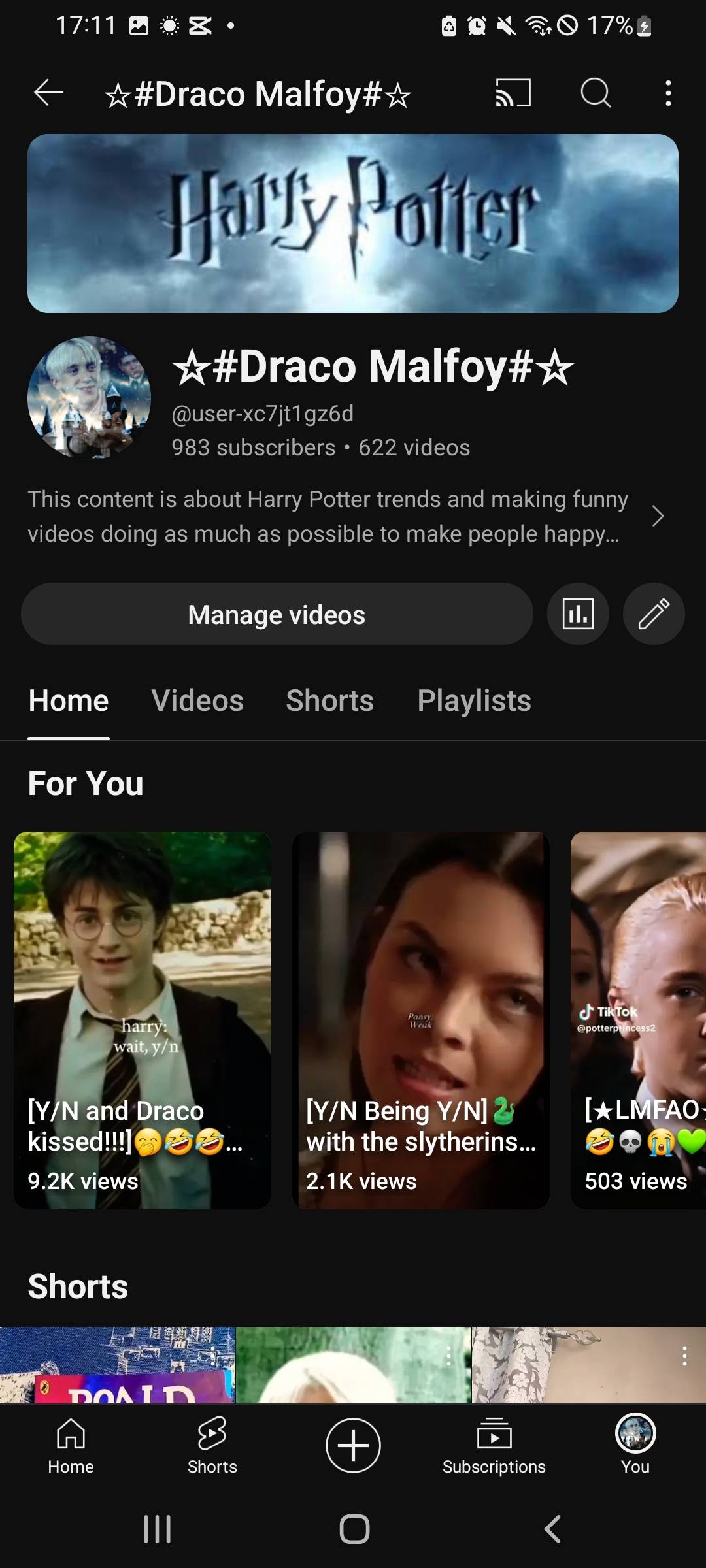Create new content with plus button
Screen dimensions: 706x1568
point(353,1445)
